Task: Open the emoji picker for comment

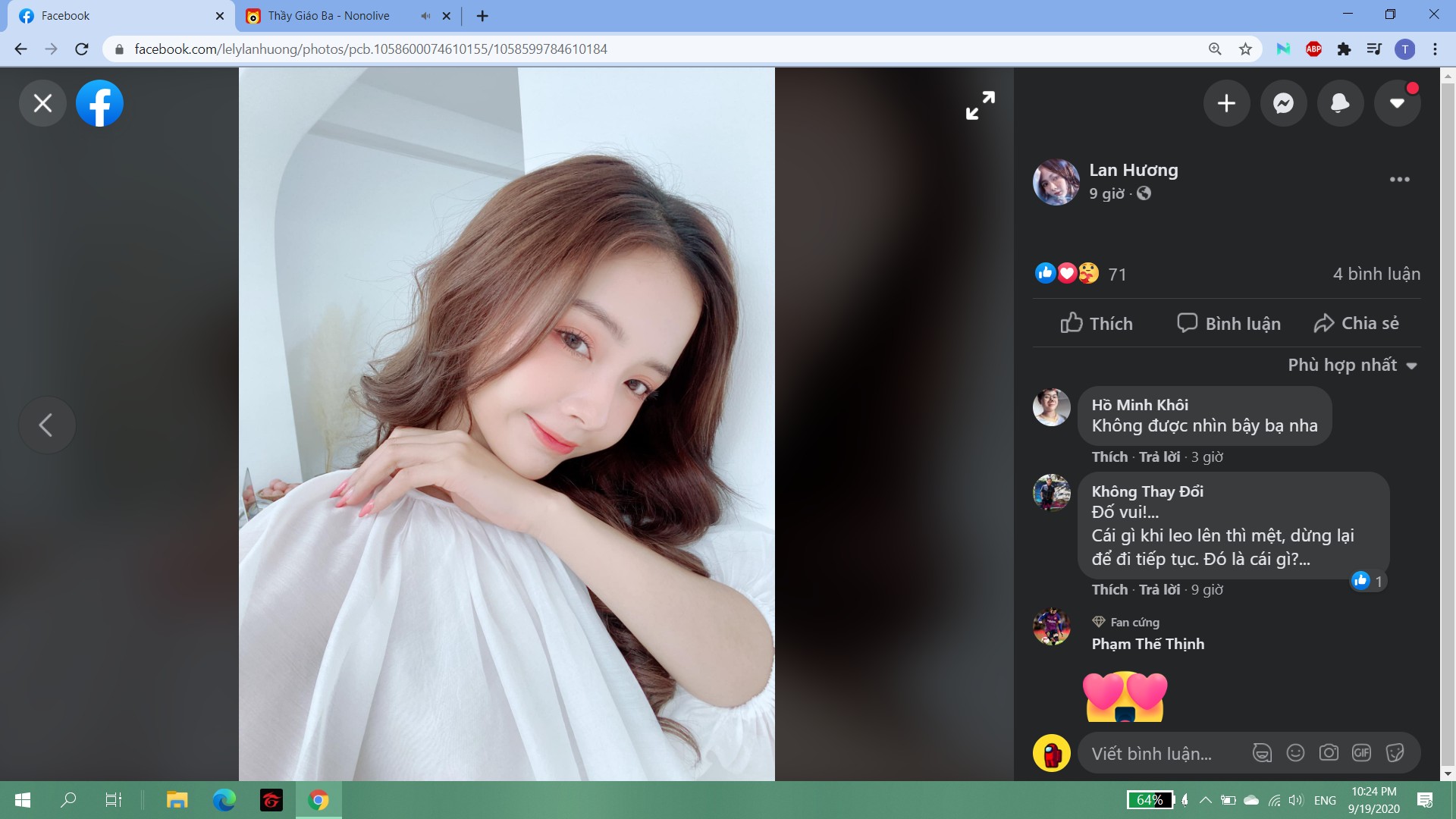Action: tap(1295, 753)
